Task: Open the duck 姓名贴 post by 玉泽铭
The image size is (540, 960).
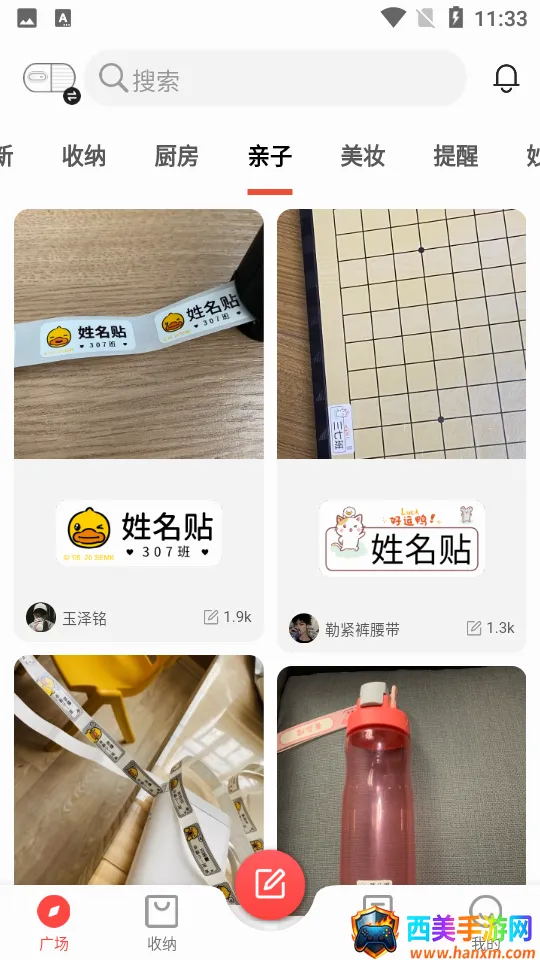Action: [139, 425]
